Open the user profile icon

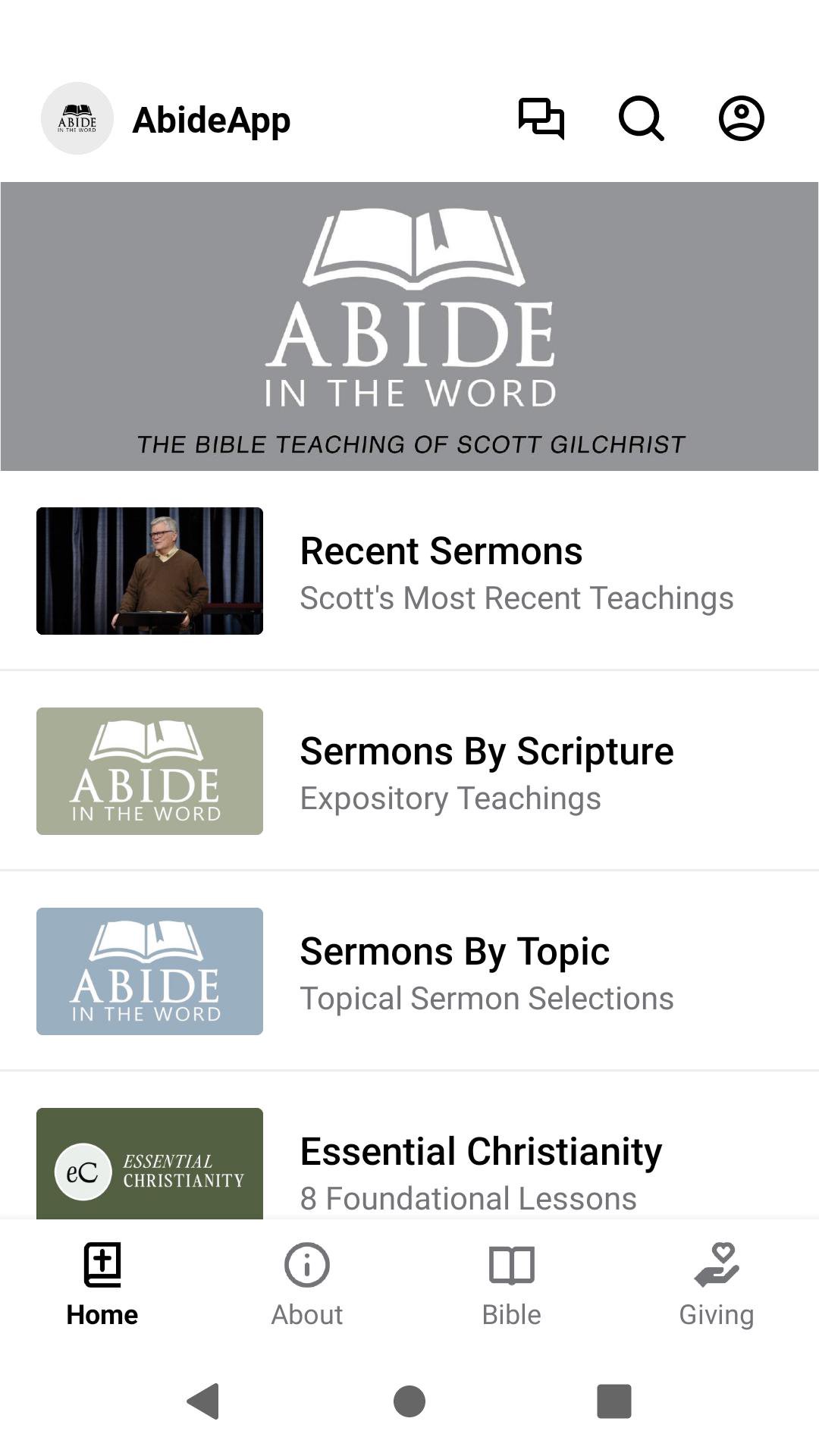(741, 119)
